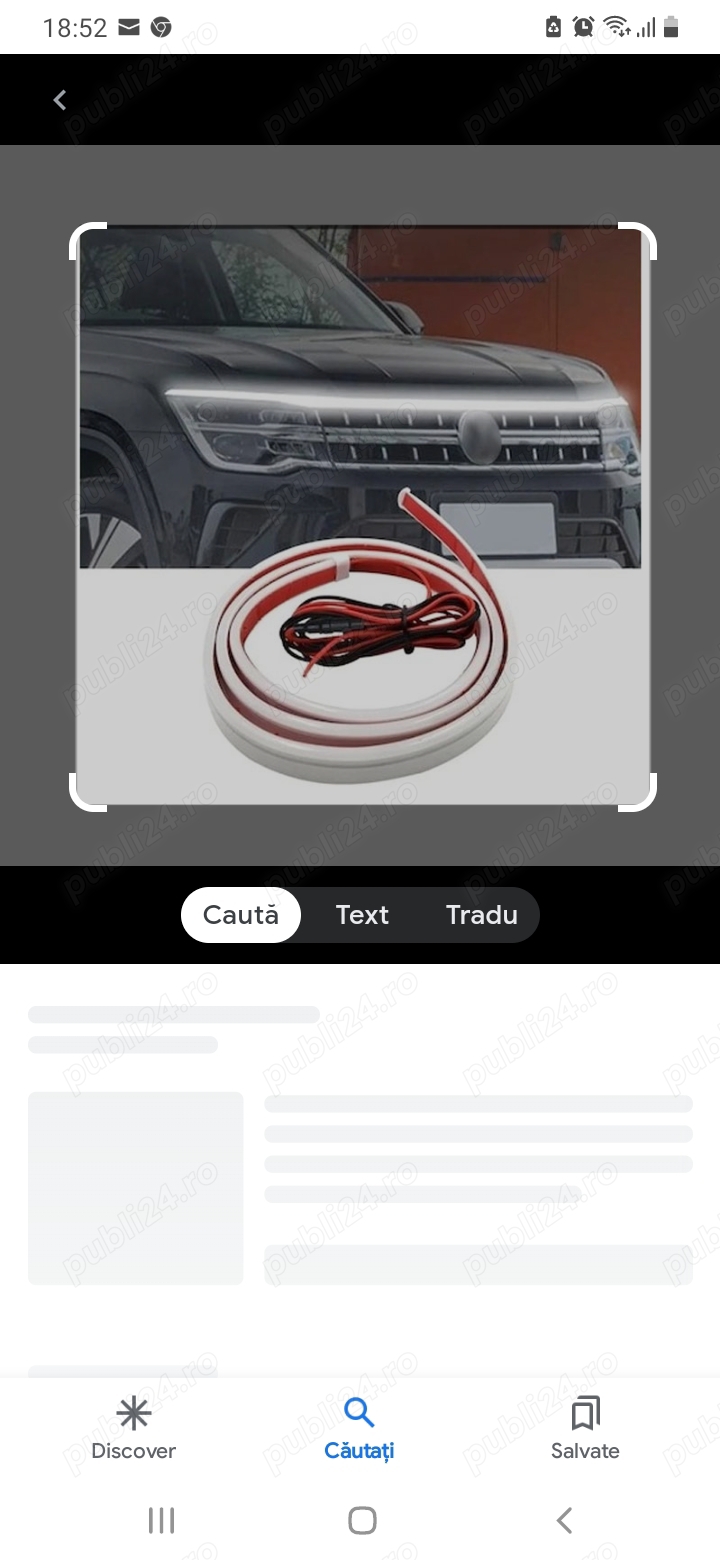This screenshot has height=1560, width=720.
Task: Tap the system home button
Action: click(362, 1521)
